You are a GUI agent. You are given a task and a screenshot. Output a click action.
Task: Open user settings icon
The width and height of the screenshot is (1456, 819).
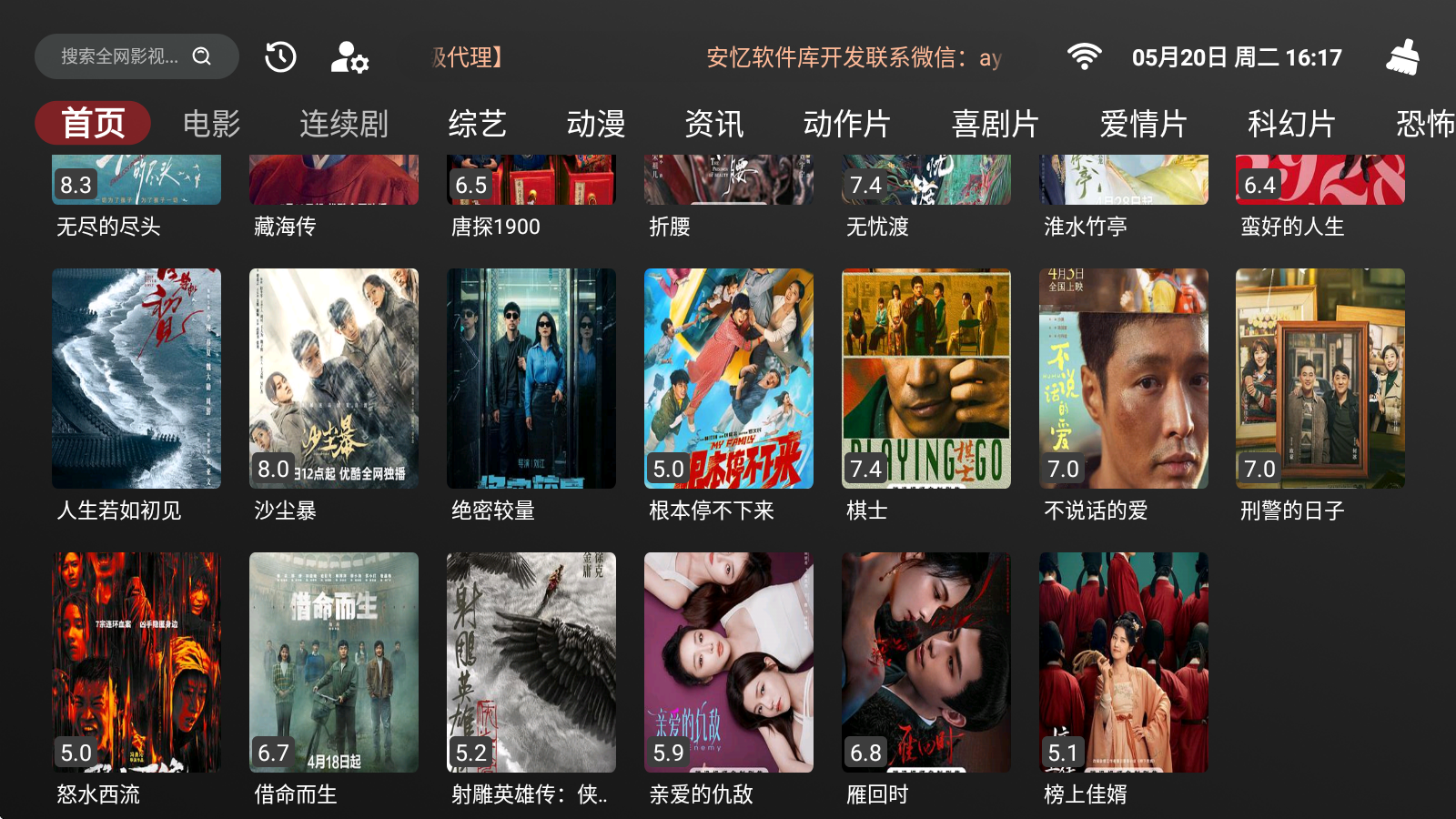point(349,56)
